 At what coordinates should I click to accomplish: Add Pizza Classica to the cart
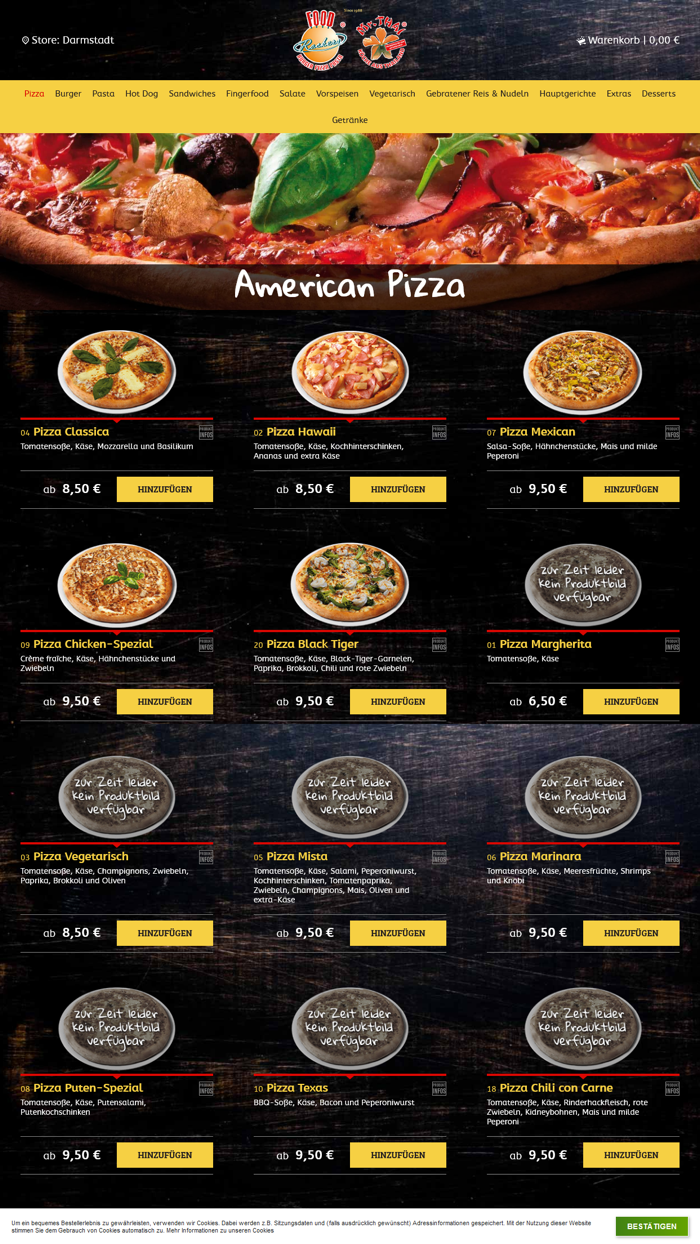(x=165, y=489)
